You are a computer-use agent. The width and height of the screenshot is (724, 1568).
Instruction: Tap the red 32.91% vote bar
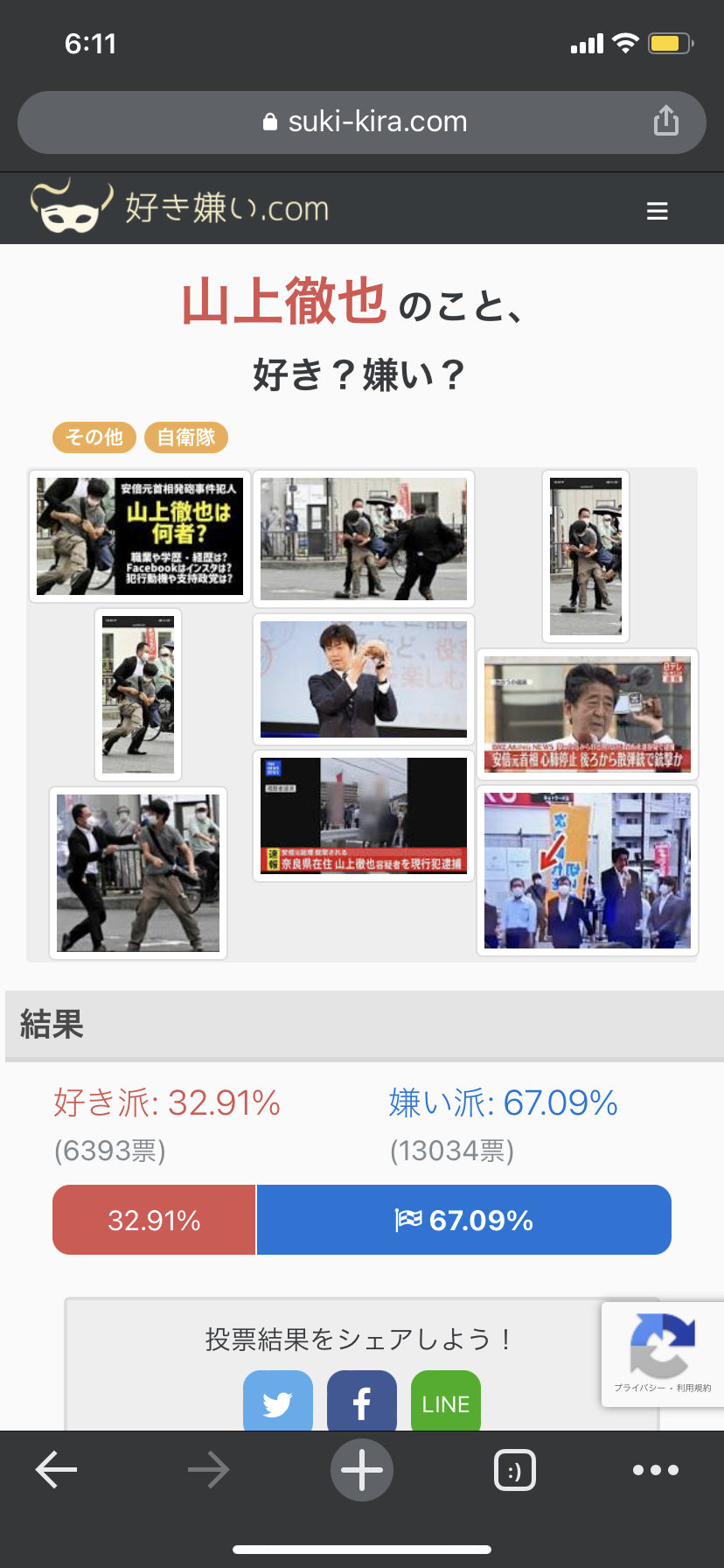pos(154,1220)
